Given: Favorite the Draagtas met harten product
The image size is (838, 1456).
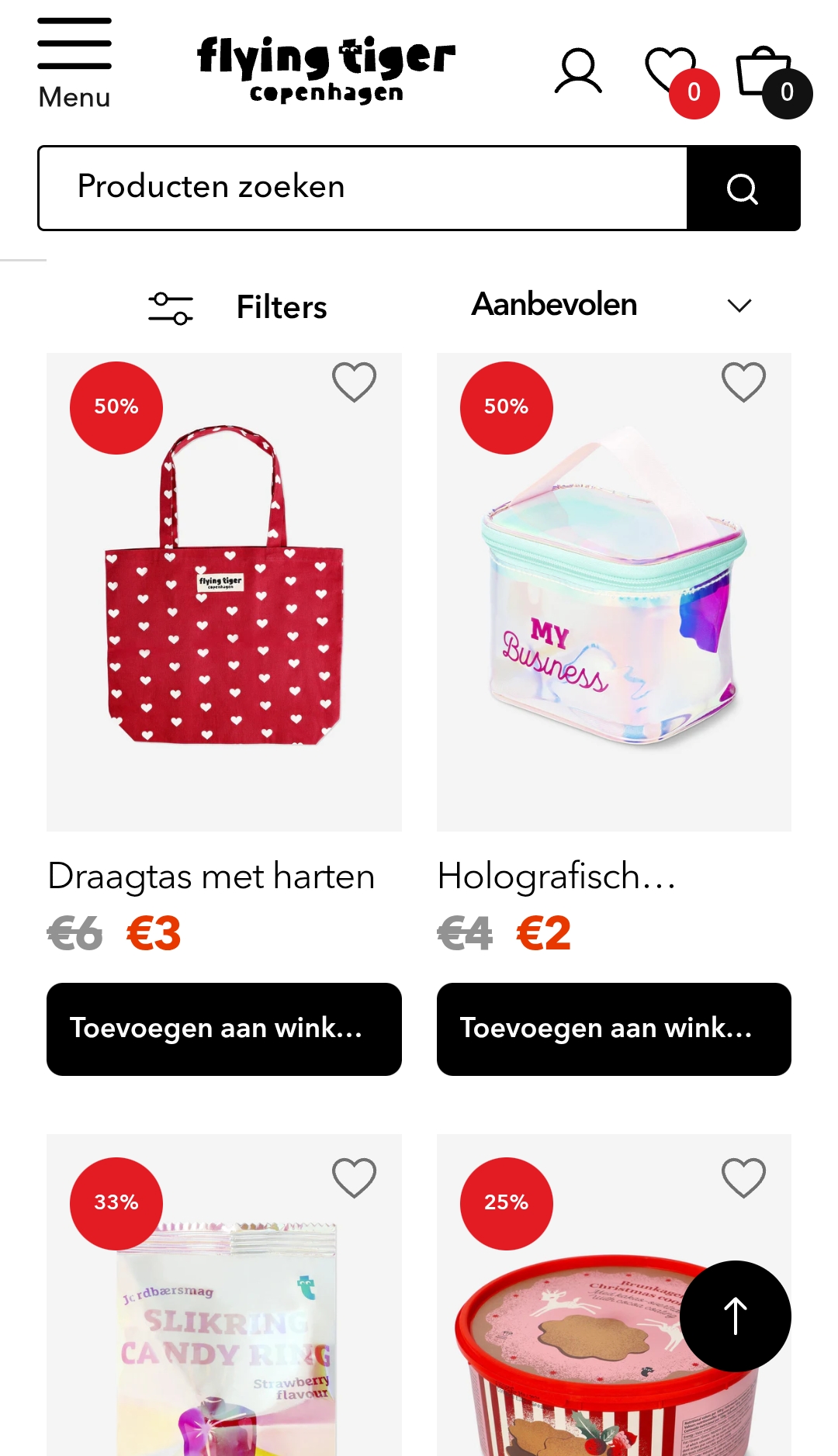Looking at the screenshot, I should click(355, 380).
